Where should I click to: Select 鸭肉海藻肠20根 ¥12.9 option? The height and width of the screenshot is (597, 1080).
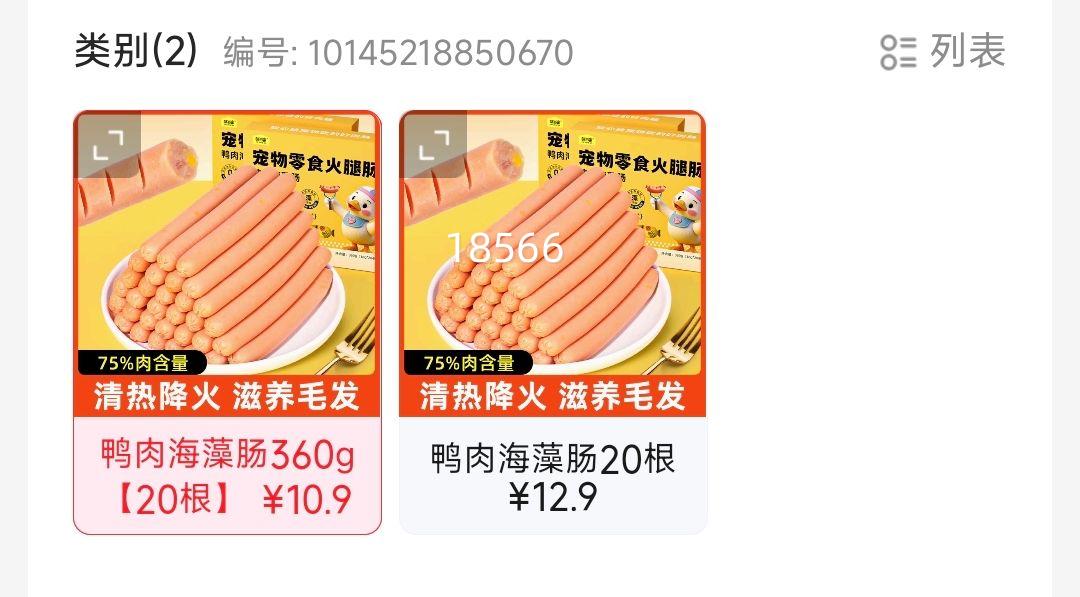click(x=553, y=476)
